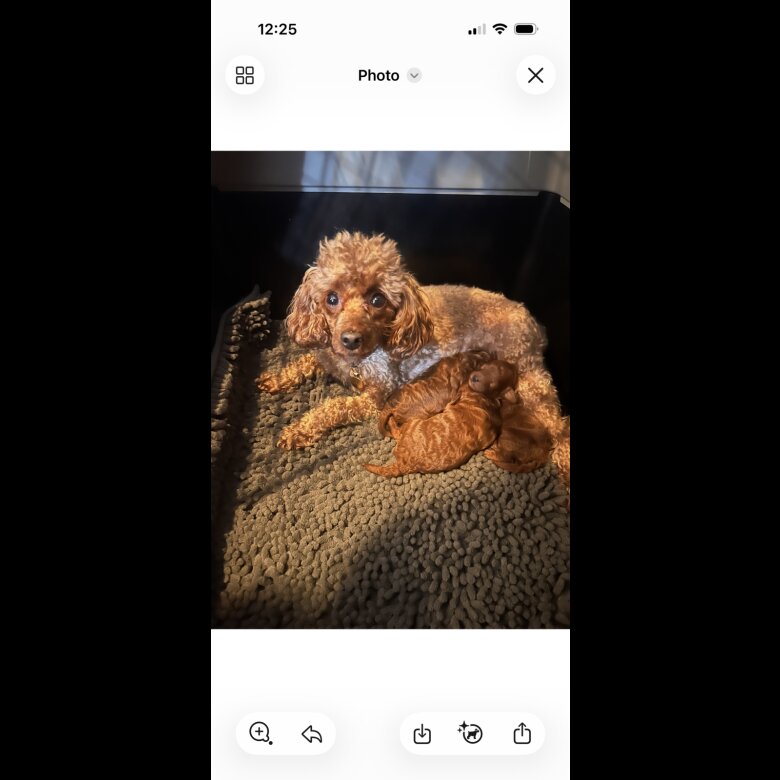
Task: Close the photo viewer
Action: (535, 75)
